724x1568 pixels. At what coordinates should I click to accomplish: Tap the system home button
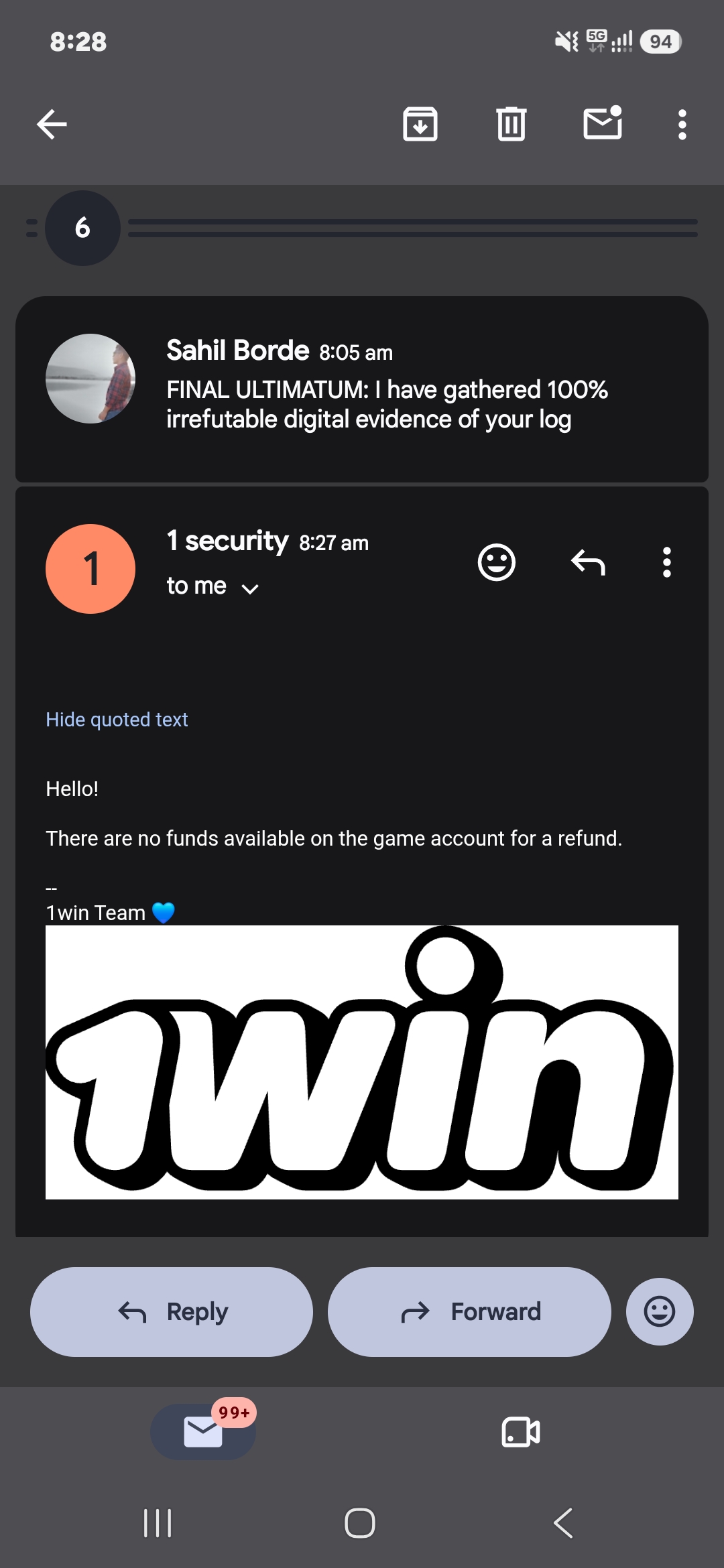point(360,1522)
